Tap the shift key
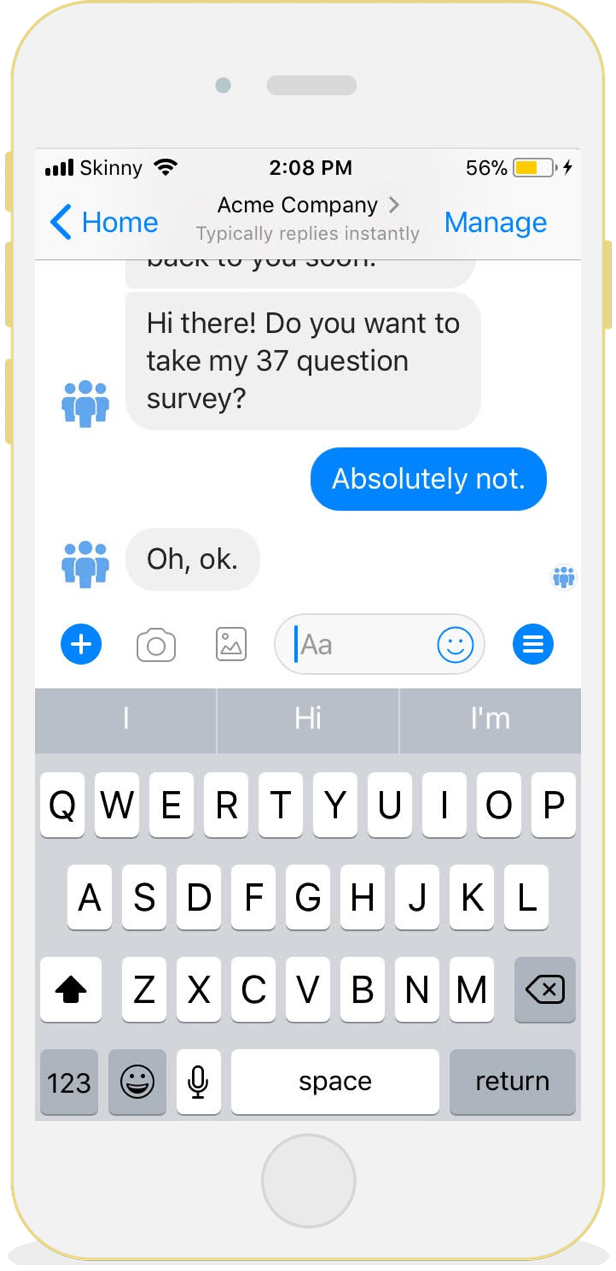The width and height of the screenshot is (616, 1271). coord(71,990)
